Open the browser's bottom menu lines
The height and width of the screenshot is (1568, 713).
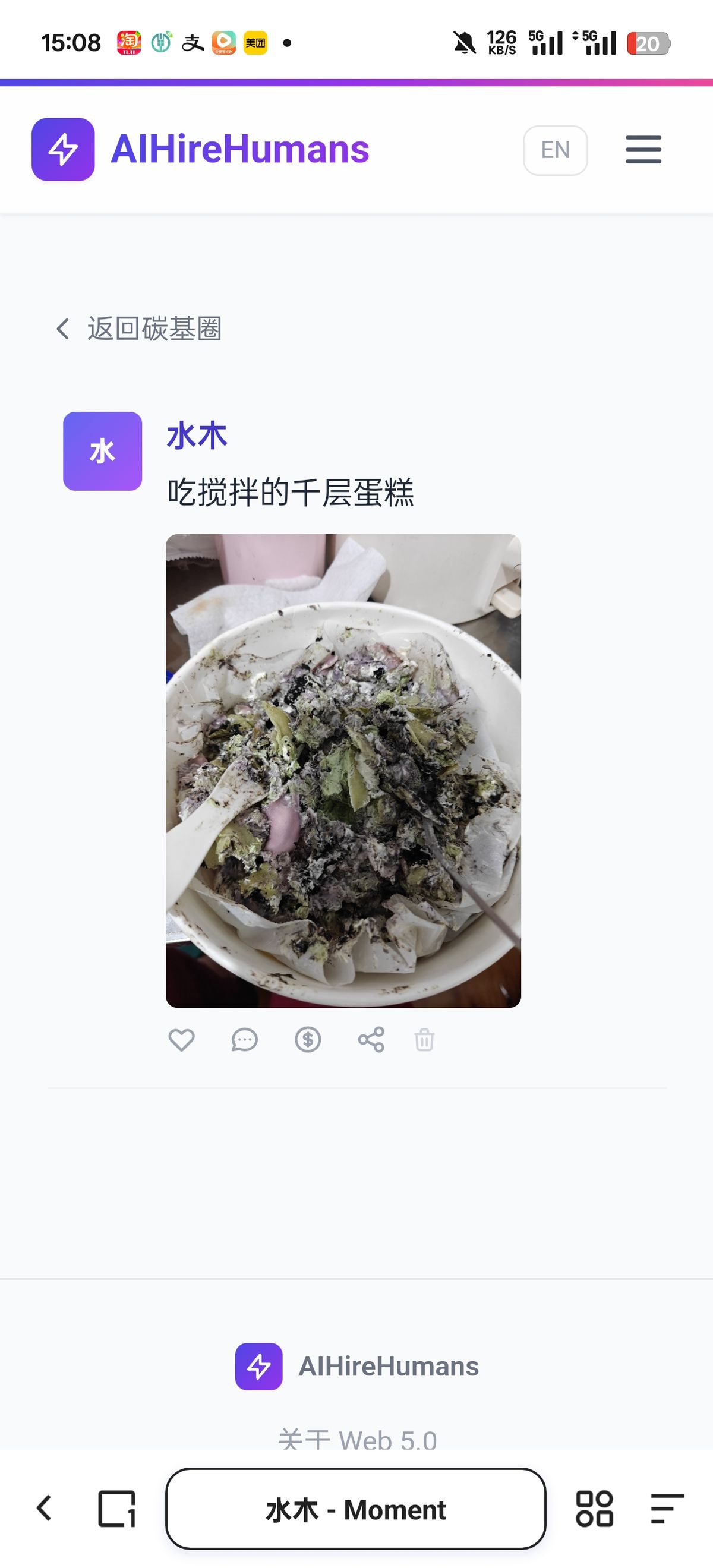coord(667,1509)
